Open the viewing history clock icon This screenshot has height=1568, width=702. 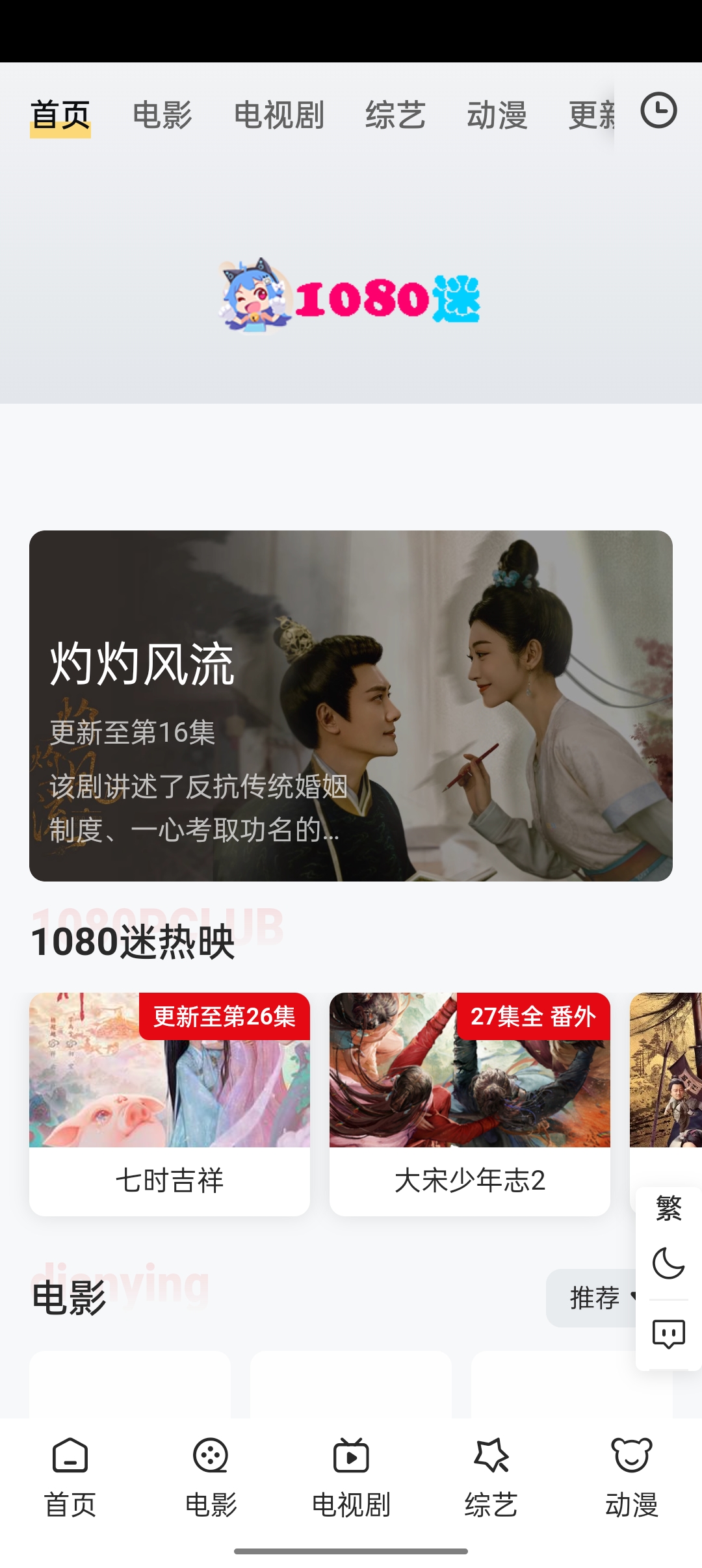[x=659, y=112]
